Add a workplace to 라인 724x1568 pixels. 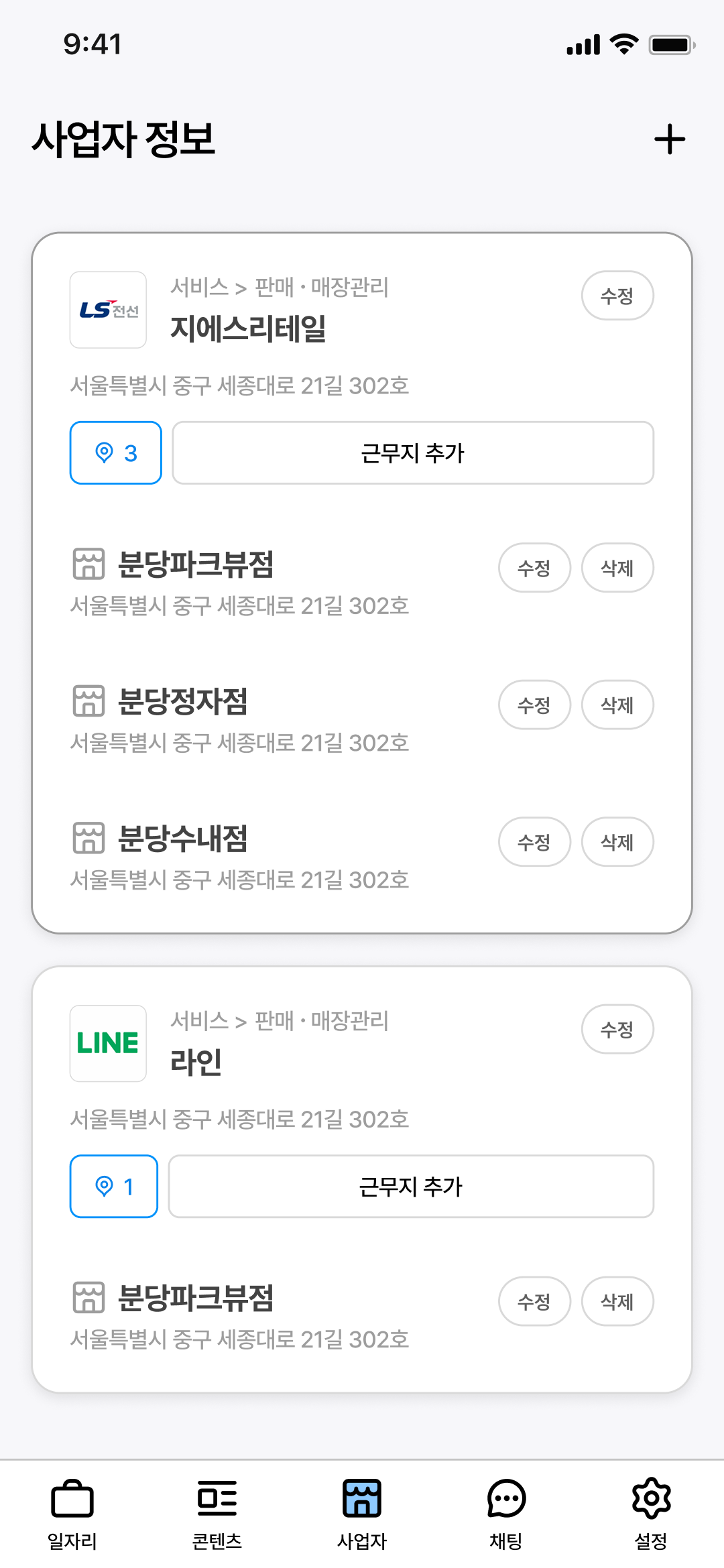411,1187
